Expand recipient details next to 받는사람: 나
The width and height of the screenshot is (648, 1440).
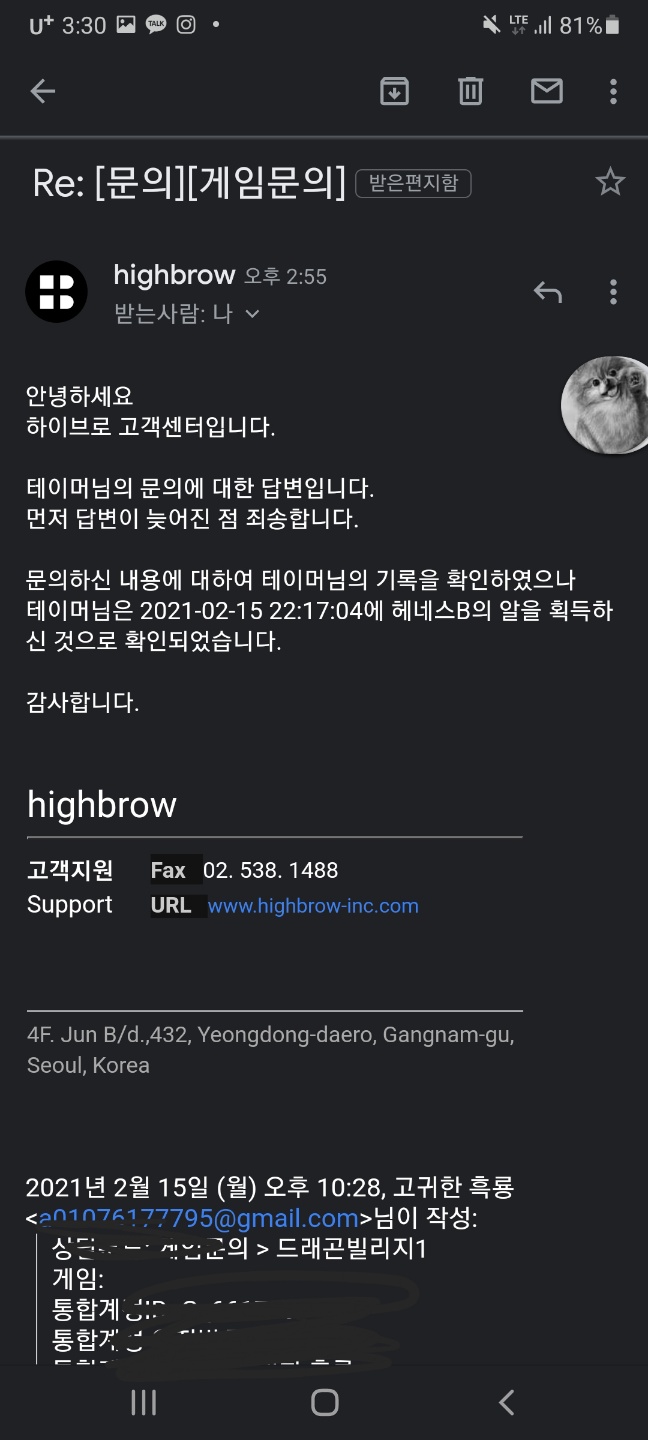[252, 314]
